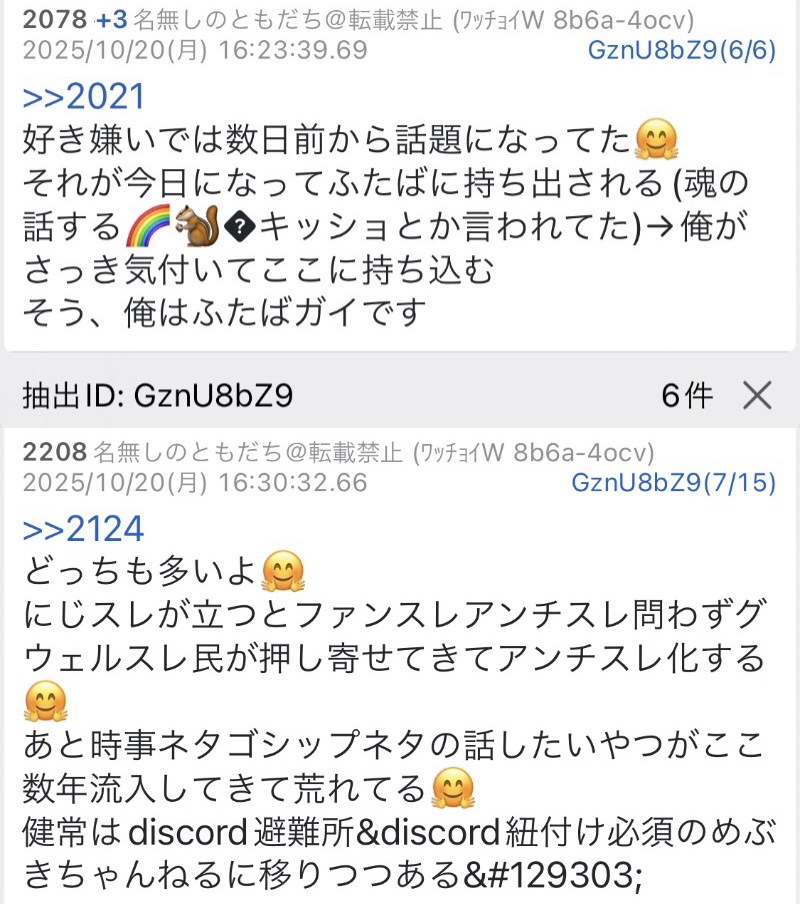Tap ID GznU8bZ9(7/15) on post 2208

(674, 483)
